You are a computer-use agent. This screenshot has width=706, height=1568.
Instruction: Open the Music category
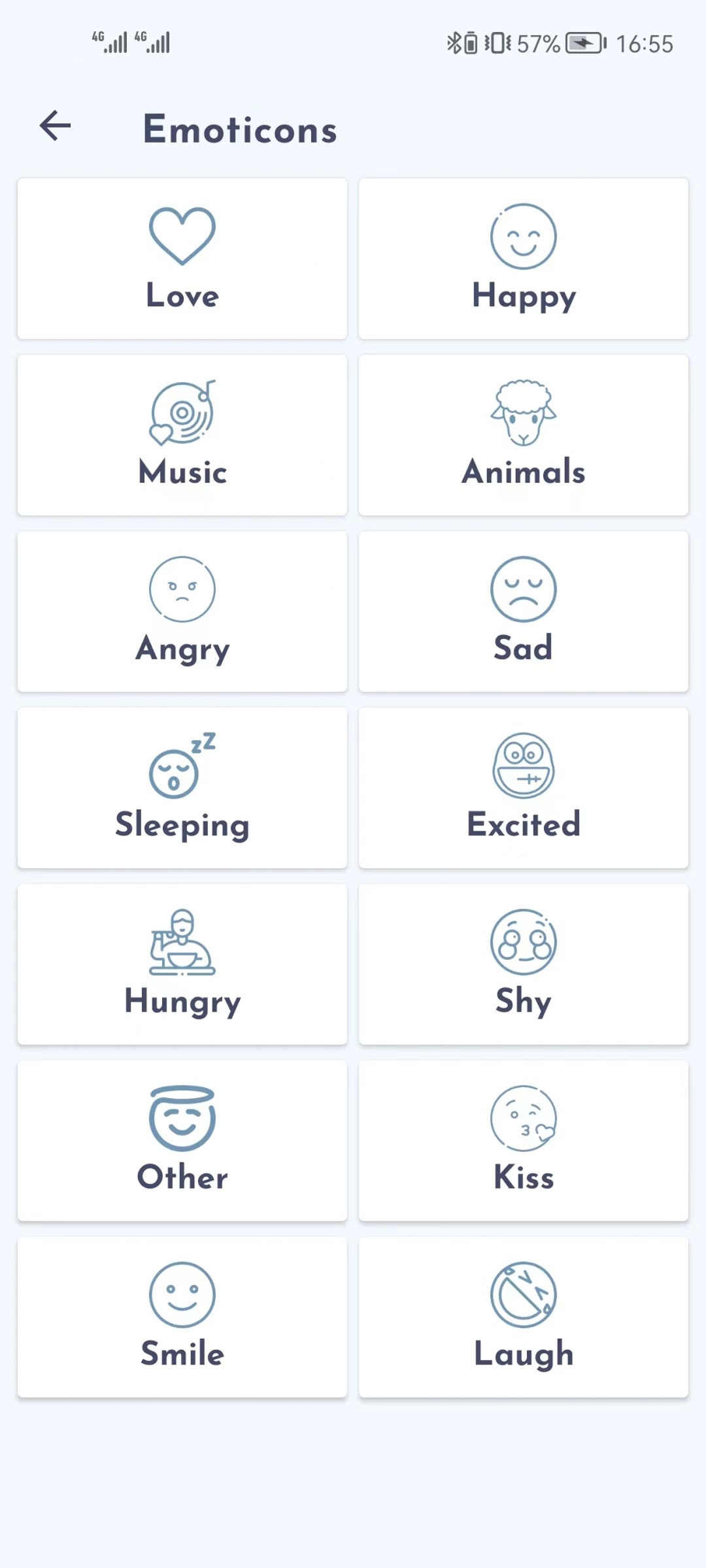tap(182, 435)
